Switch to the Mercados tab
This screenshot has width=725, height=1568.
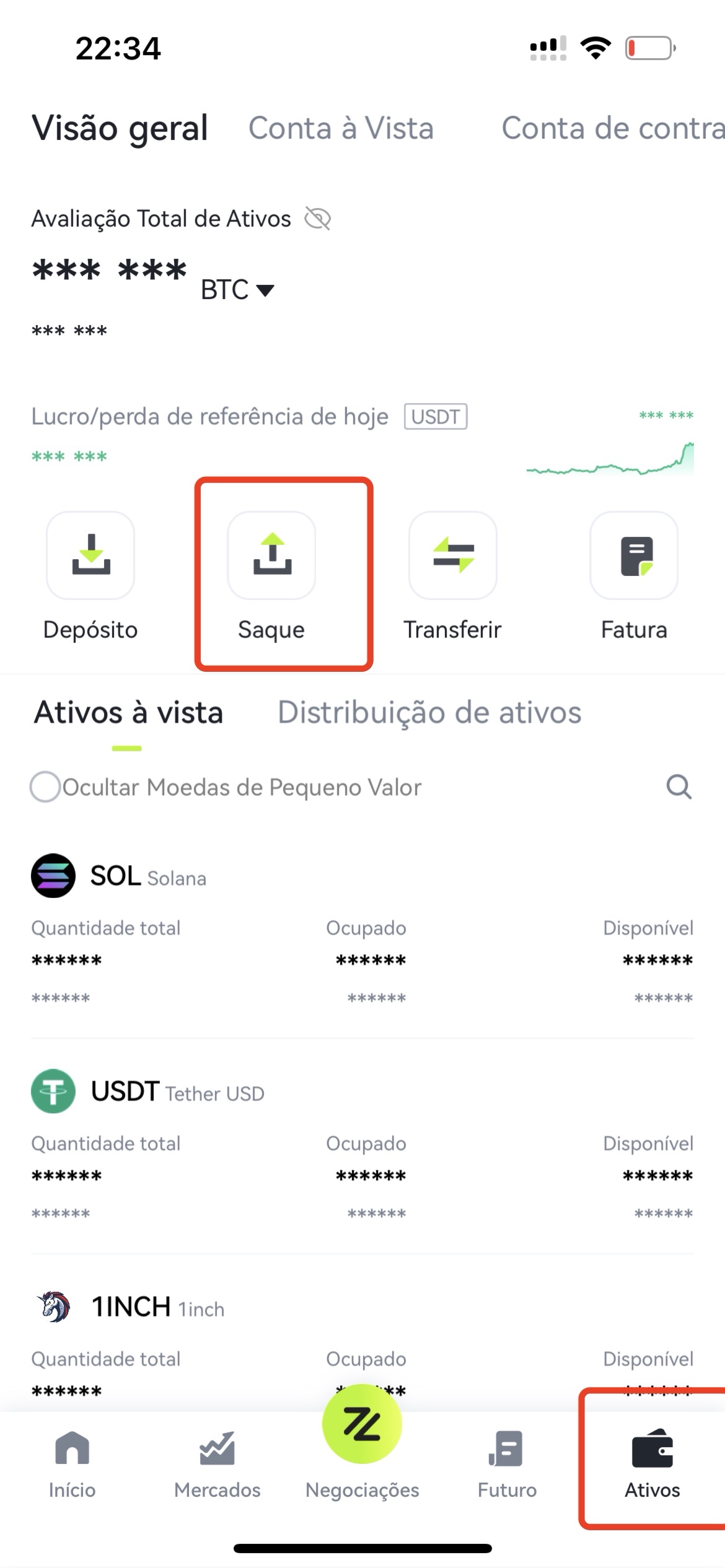tap(217, 1464)
